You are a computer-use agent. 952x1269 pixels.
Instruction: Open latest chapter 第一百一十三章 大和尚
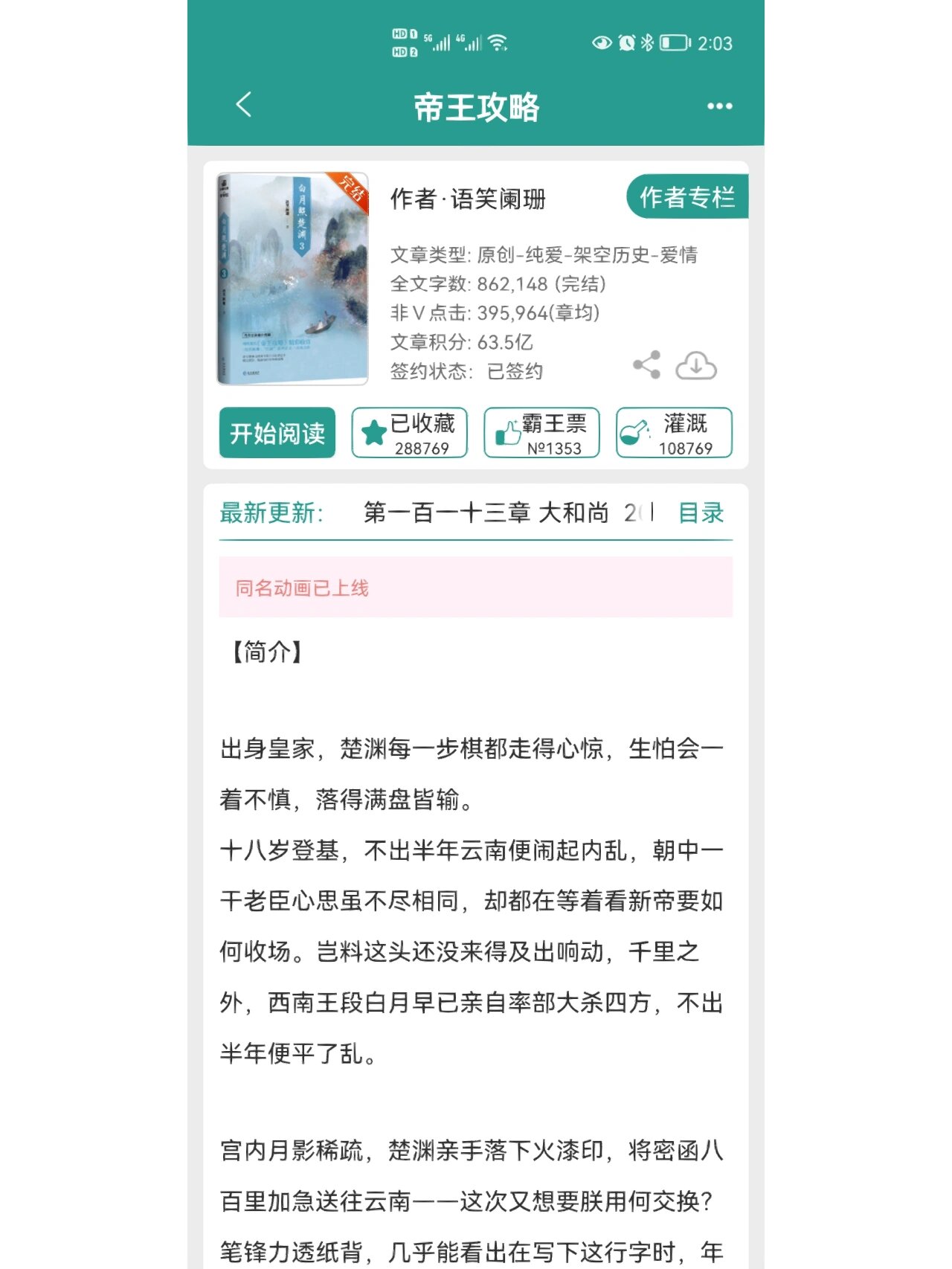point(486,513)
